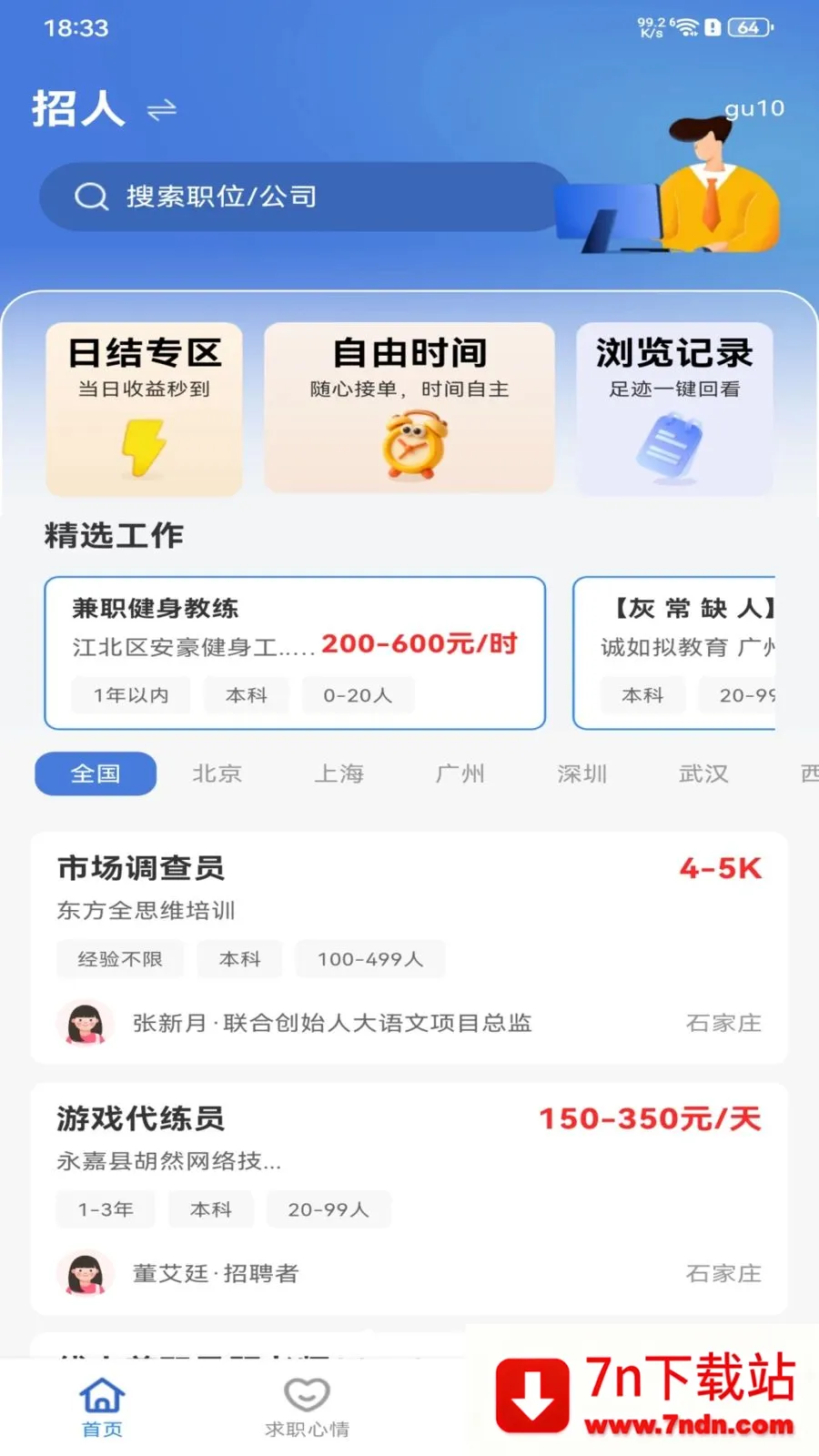Tap the search magnifier icon
This screenshot has height=1456, width=819.
pos(90,196)
